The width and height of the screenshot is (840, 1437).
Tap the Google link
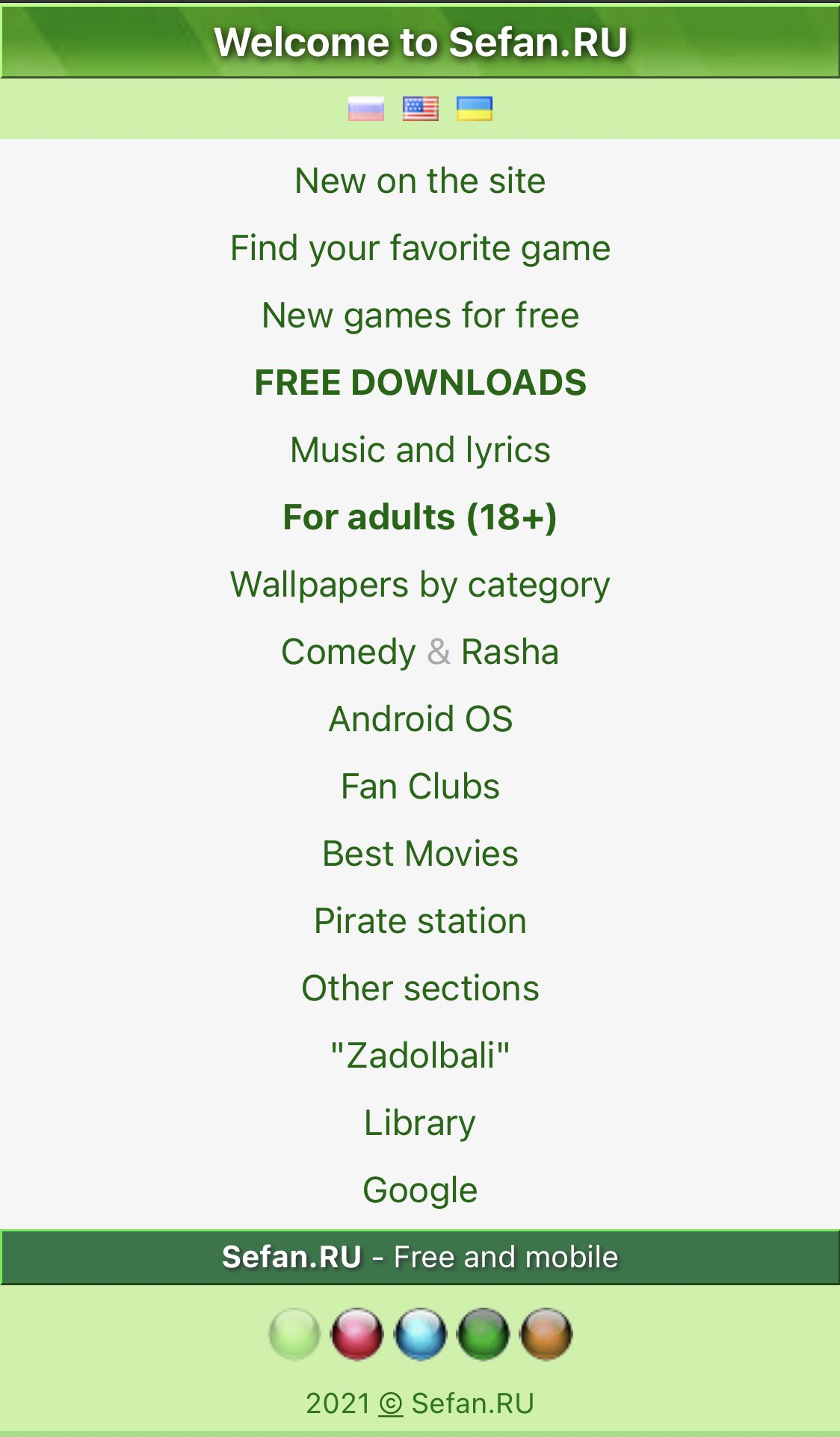tap(420, 1190)
